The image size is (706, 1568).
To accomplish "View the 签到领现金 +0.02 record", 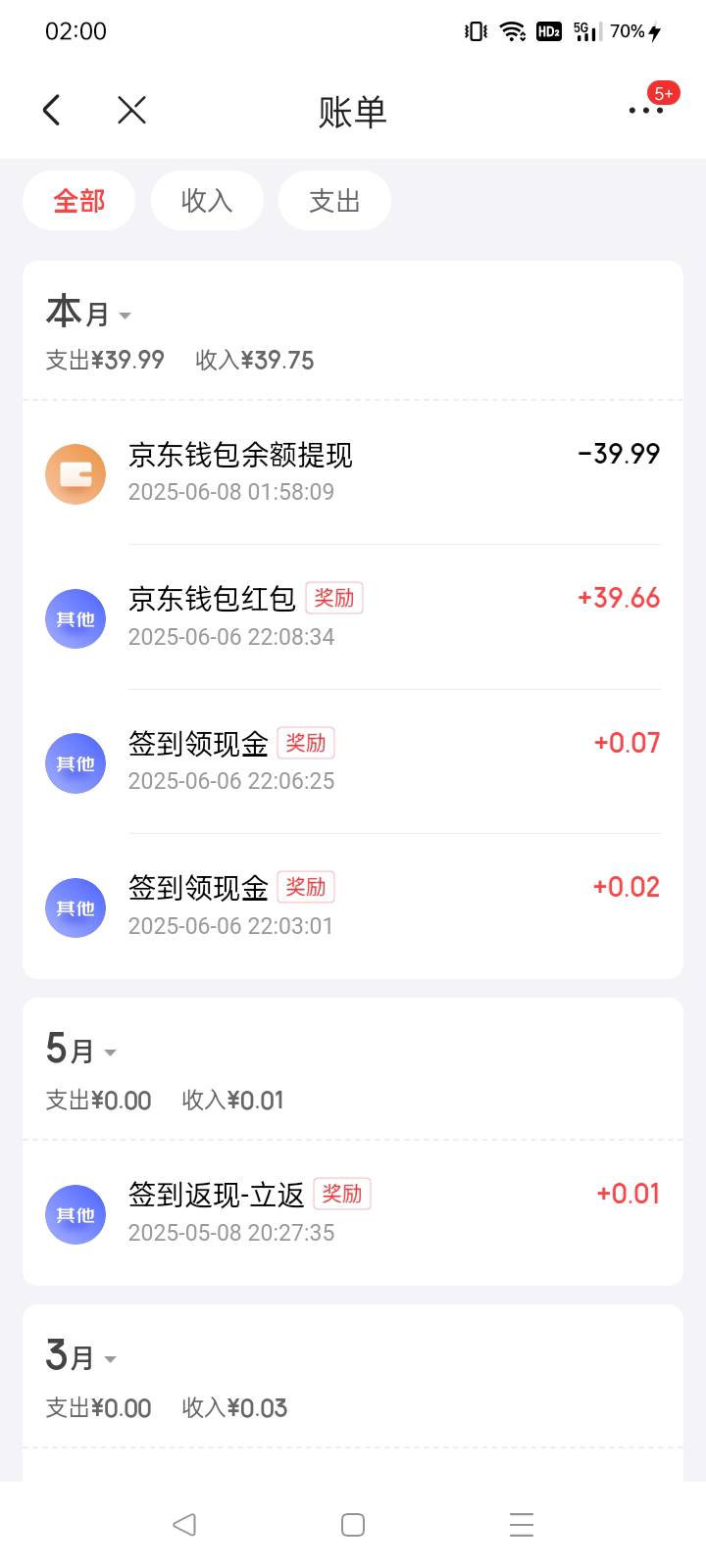I will (353, 906).
